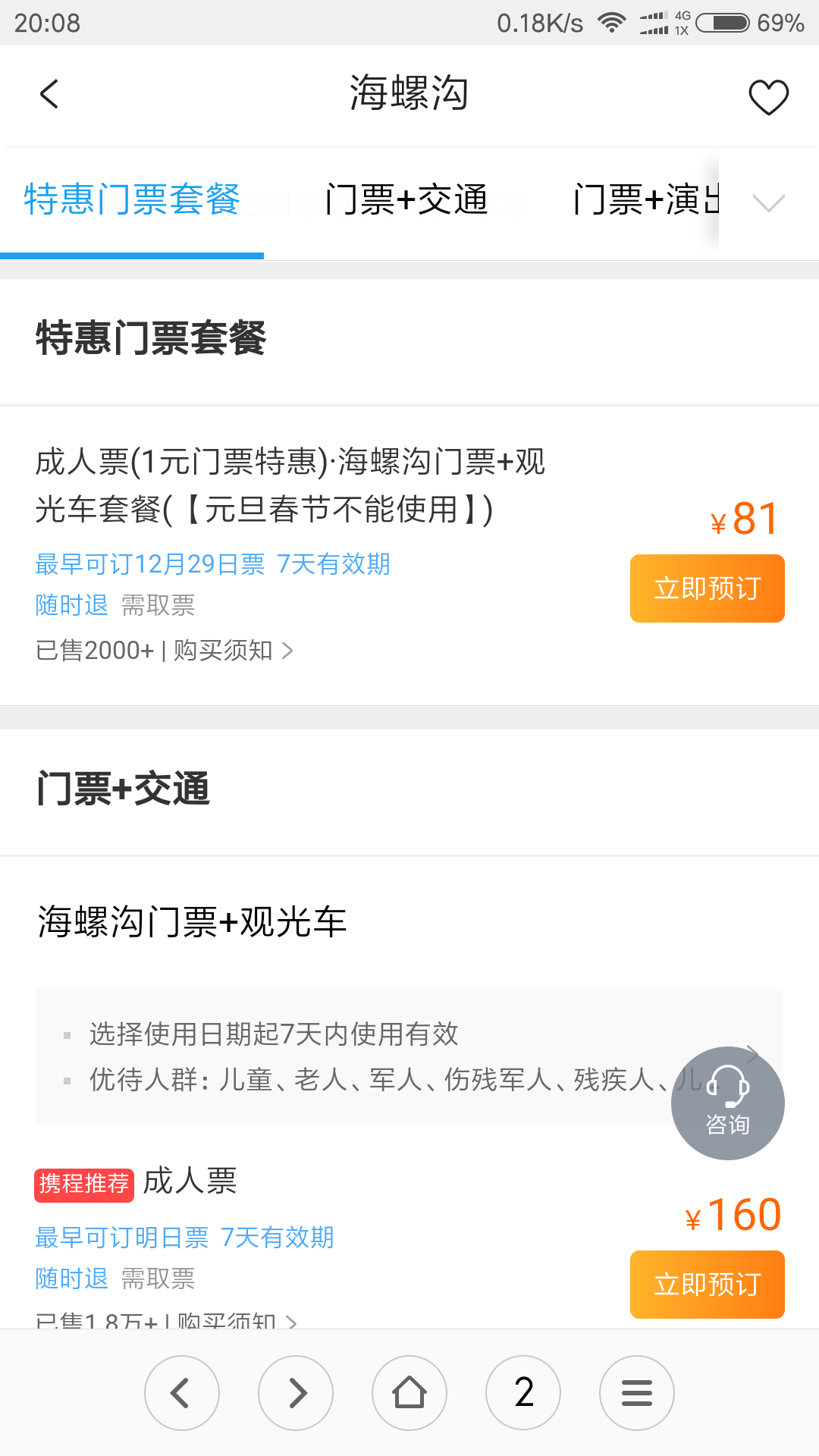Open 海螺沟门票+观光车 usage details box

pyautogui.click(x=409, y=1056)
